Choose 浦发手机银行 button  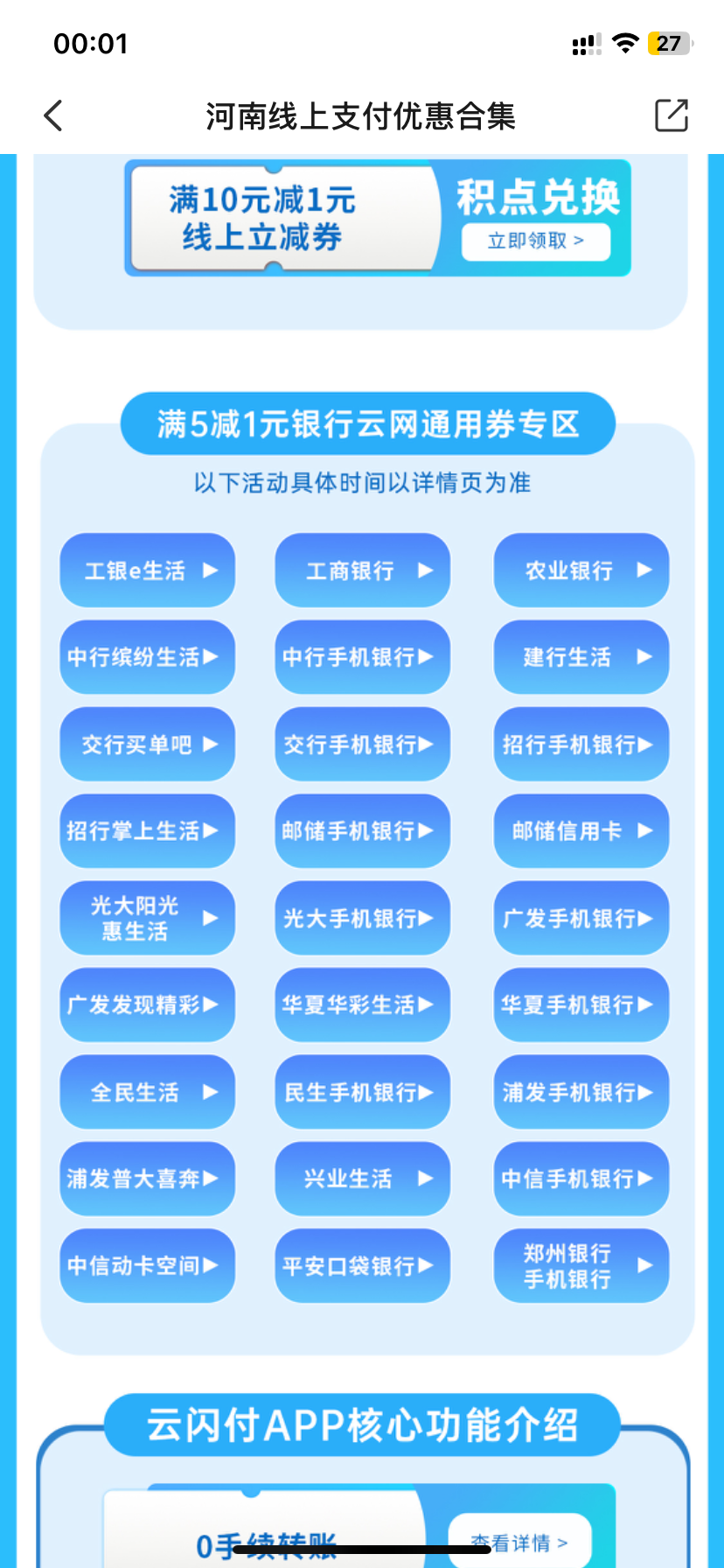pyautogui.click(x=581, y=1092)
